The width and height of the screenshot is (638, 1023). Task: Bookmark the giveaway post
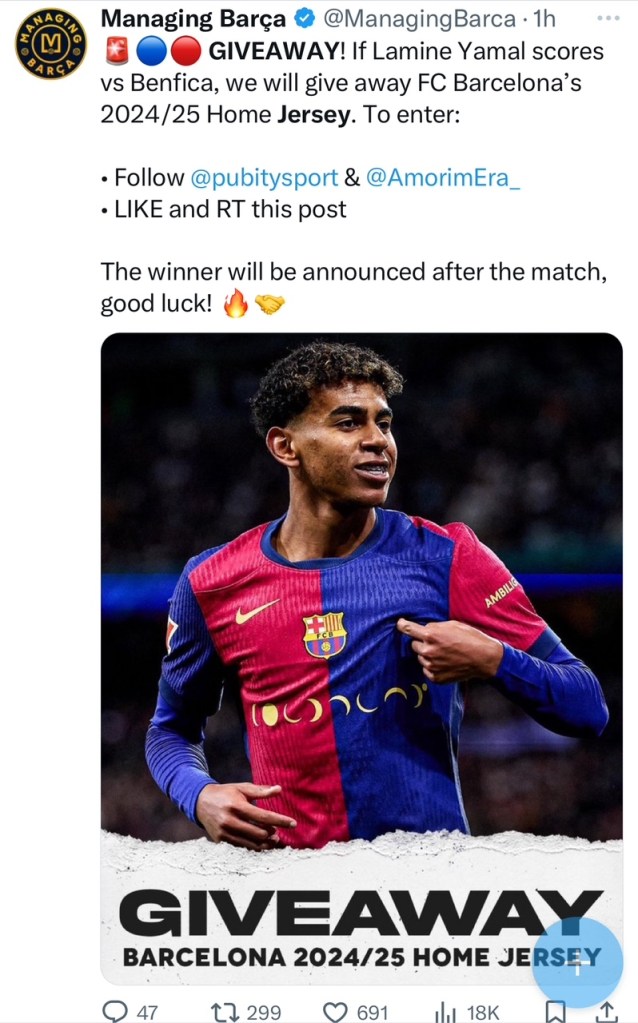tap(557, 1011)
